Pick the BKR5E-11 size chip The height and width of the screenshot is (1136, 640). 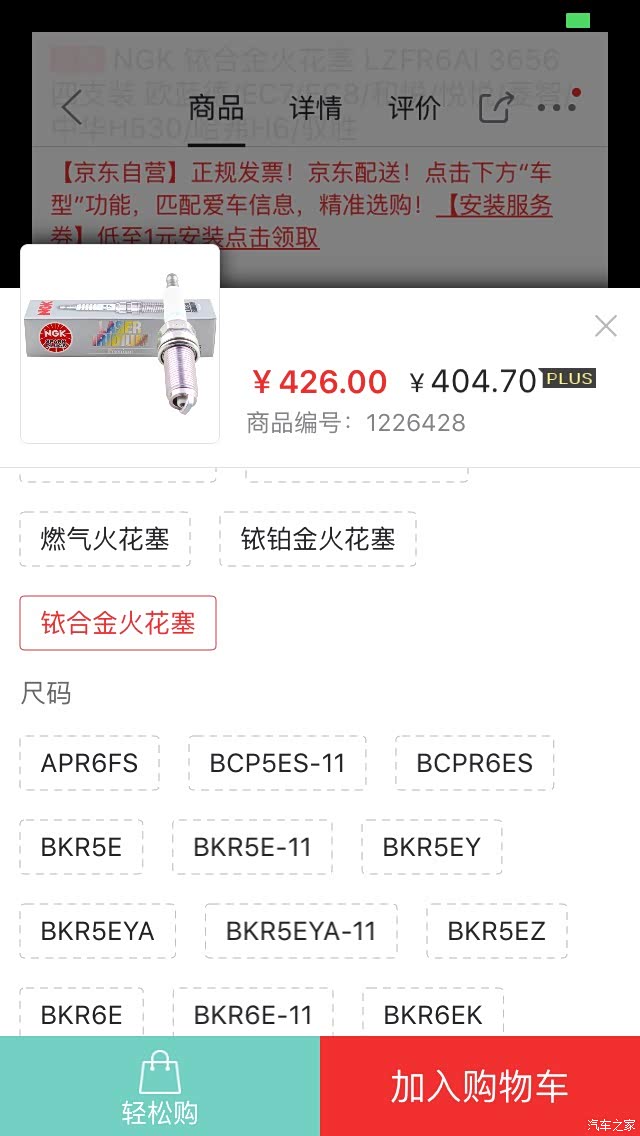coord(252,848)
